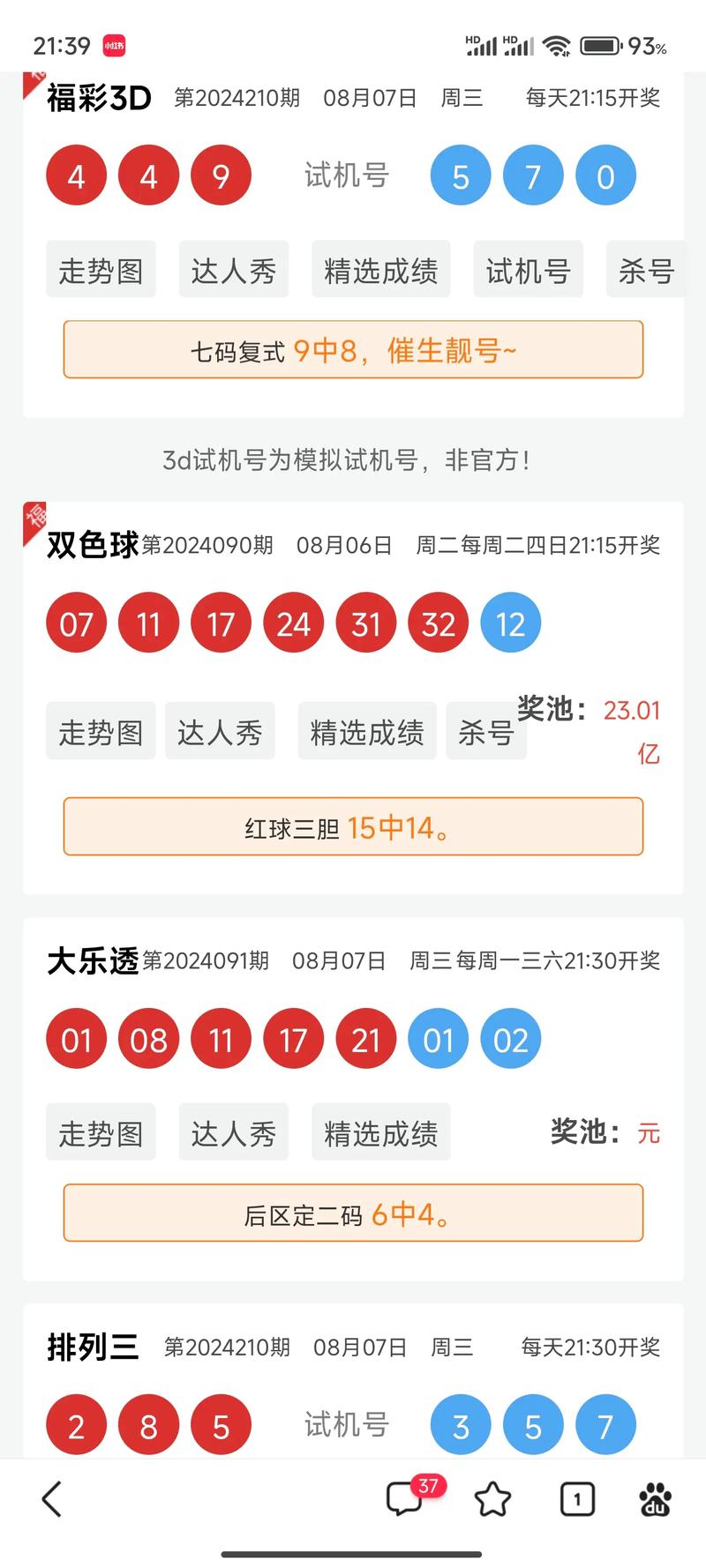The height and width of the screenshot is (1568, 706).
Task: Open the 七码复式 9中8 banner
Action: point(353,350)
